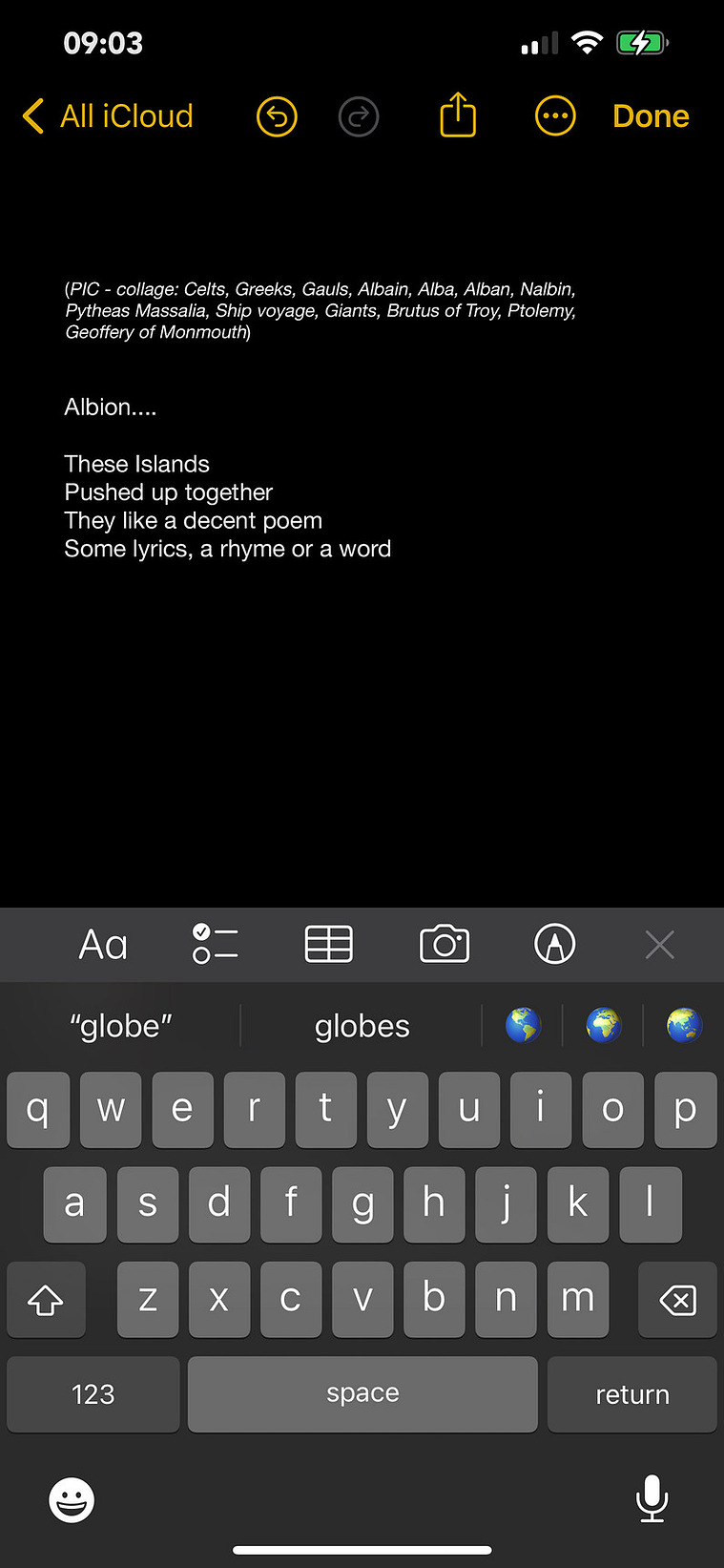Close the formatting toolbar
This screenshot has width=724, height=1568.
coord(659,945)
